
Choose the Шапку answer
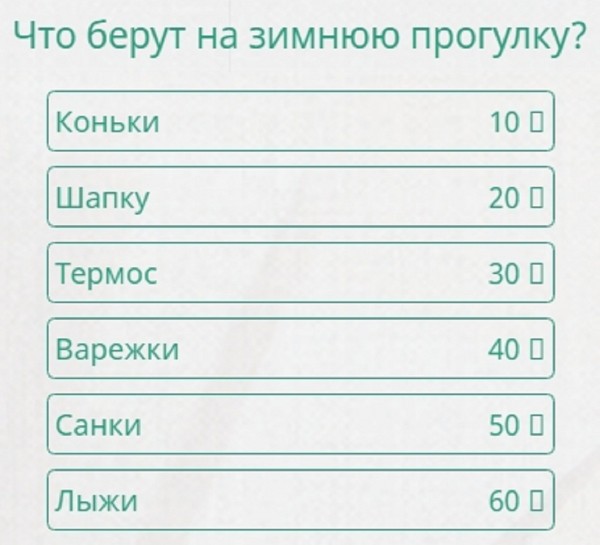[300, 197]
